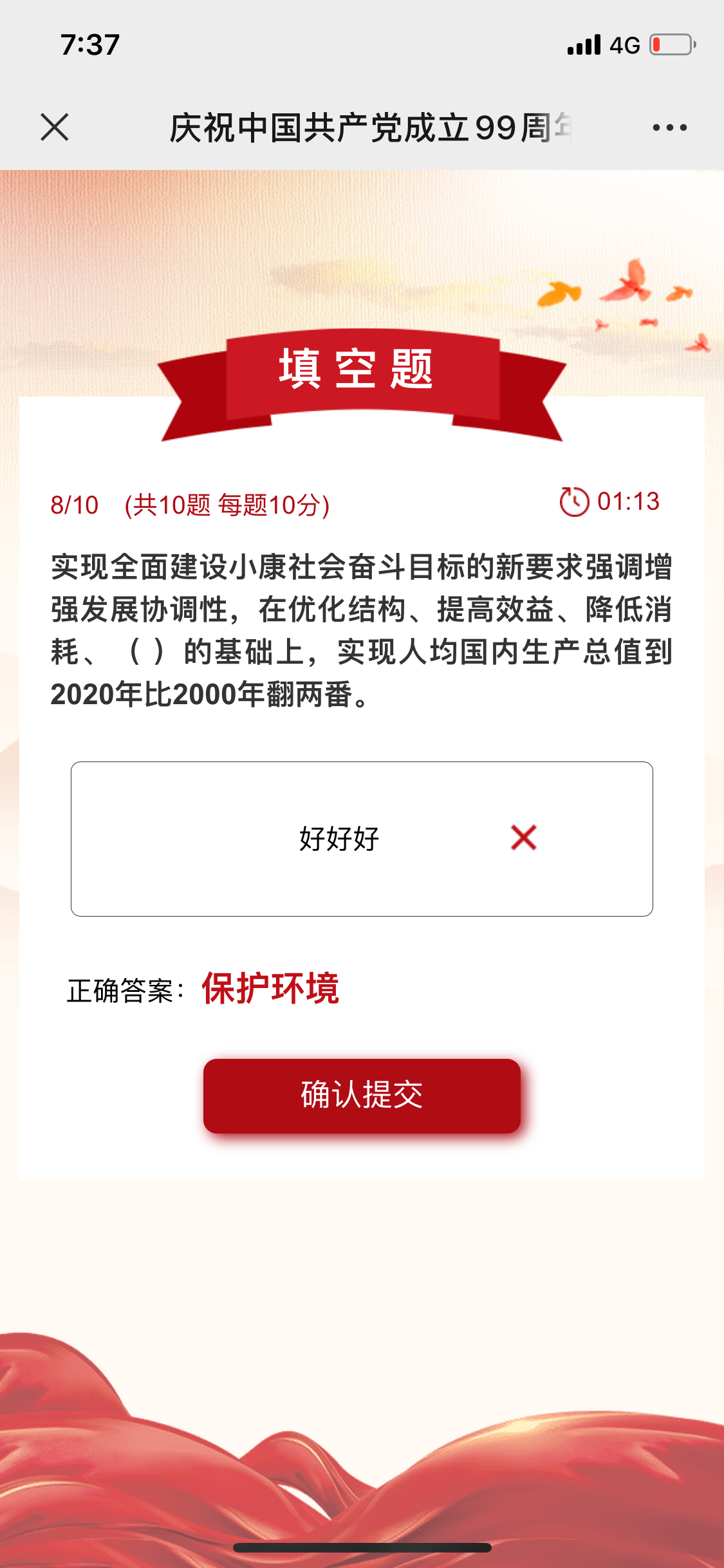This screenshot has width=724, height=1568.
Task: Tap the red X wrong-answer mark
Action: (523, 837)
